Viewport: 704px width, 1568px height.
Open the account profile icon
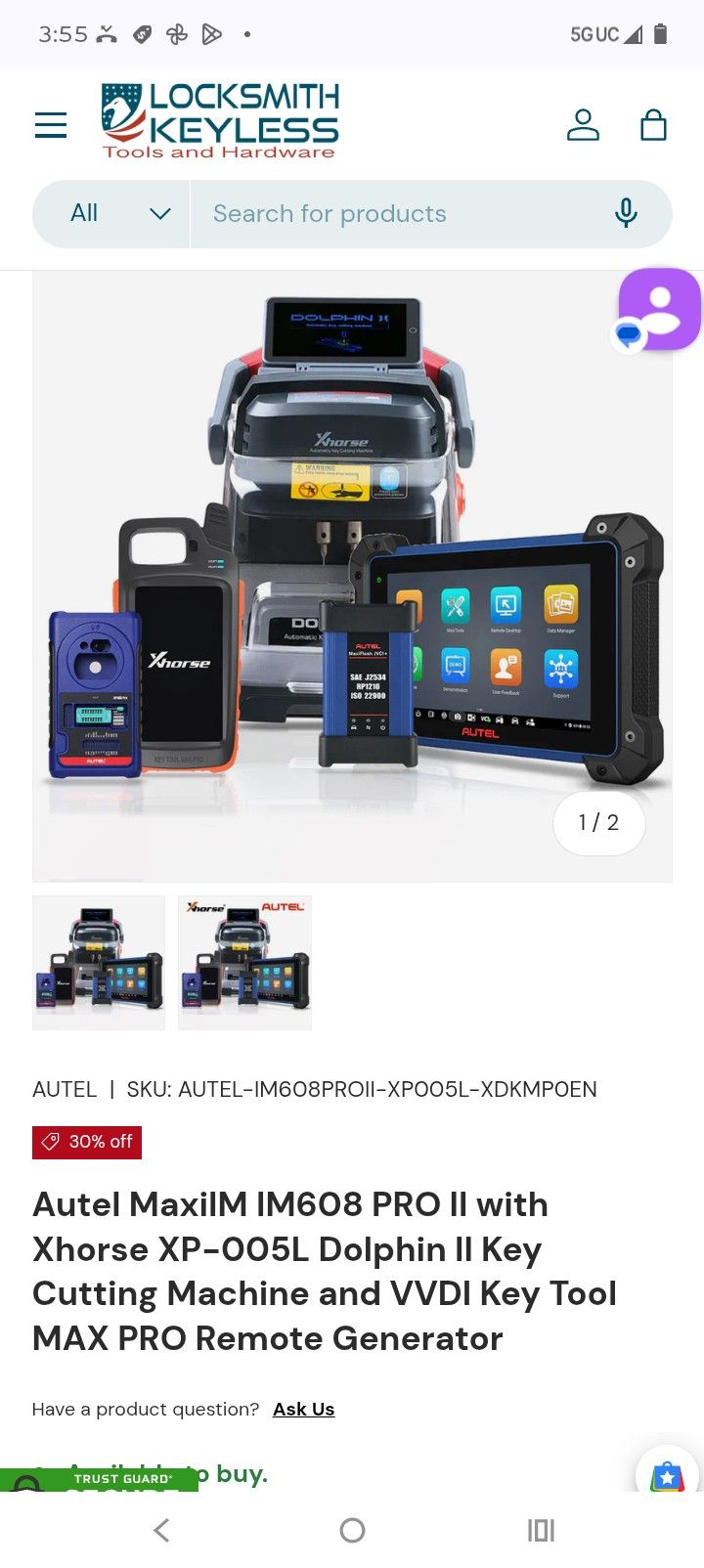point(583,125)
